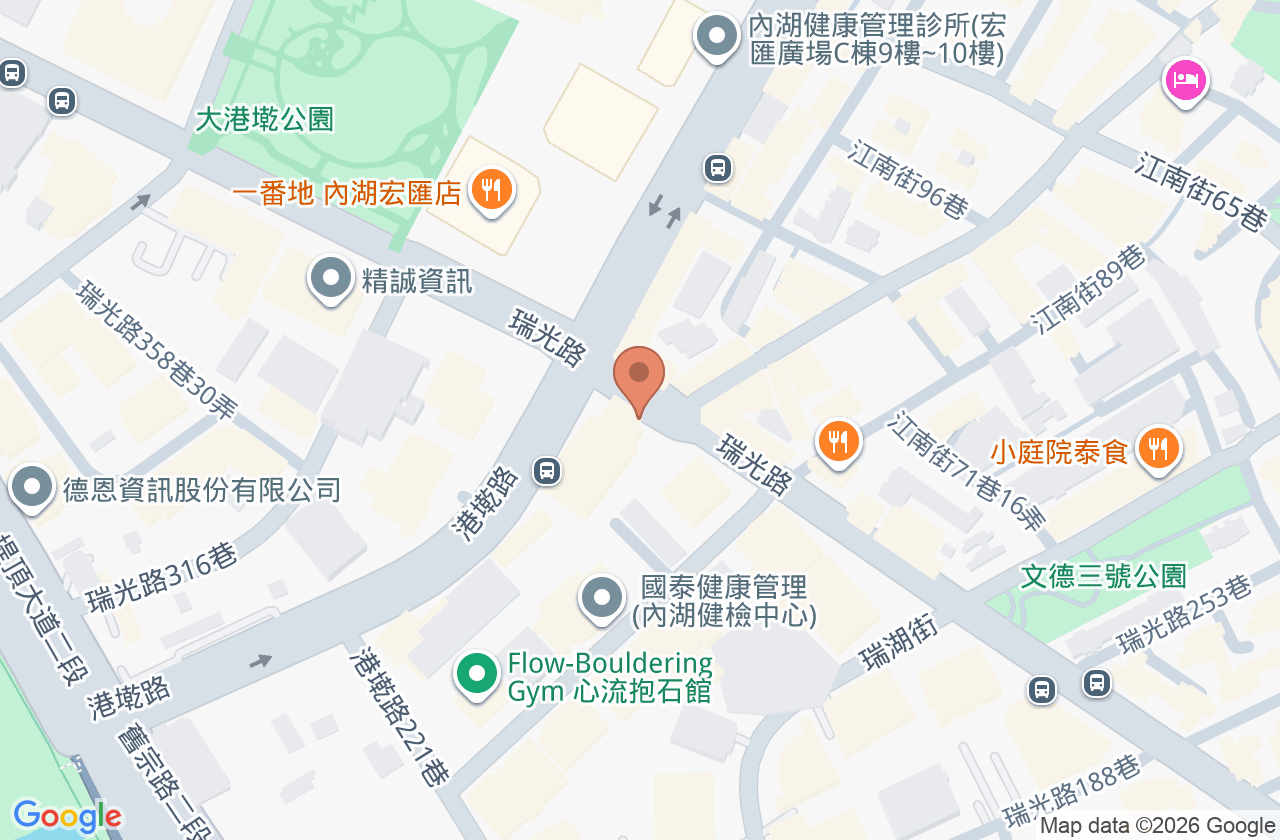This screenshot has height=840, width=1280.
Task: Tap the bus stop on 港墘路
Action: [x=546, y=470]
